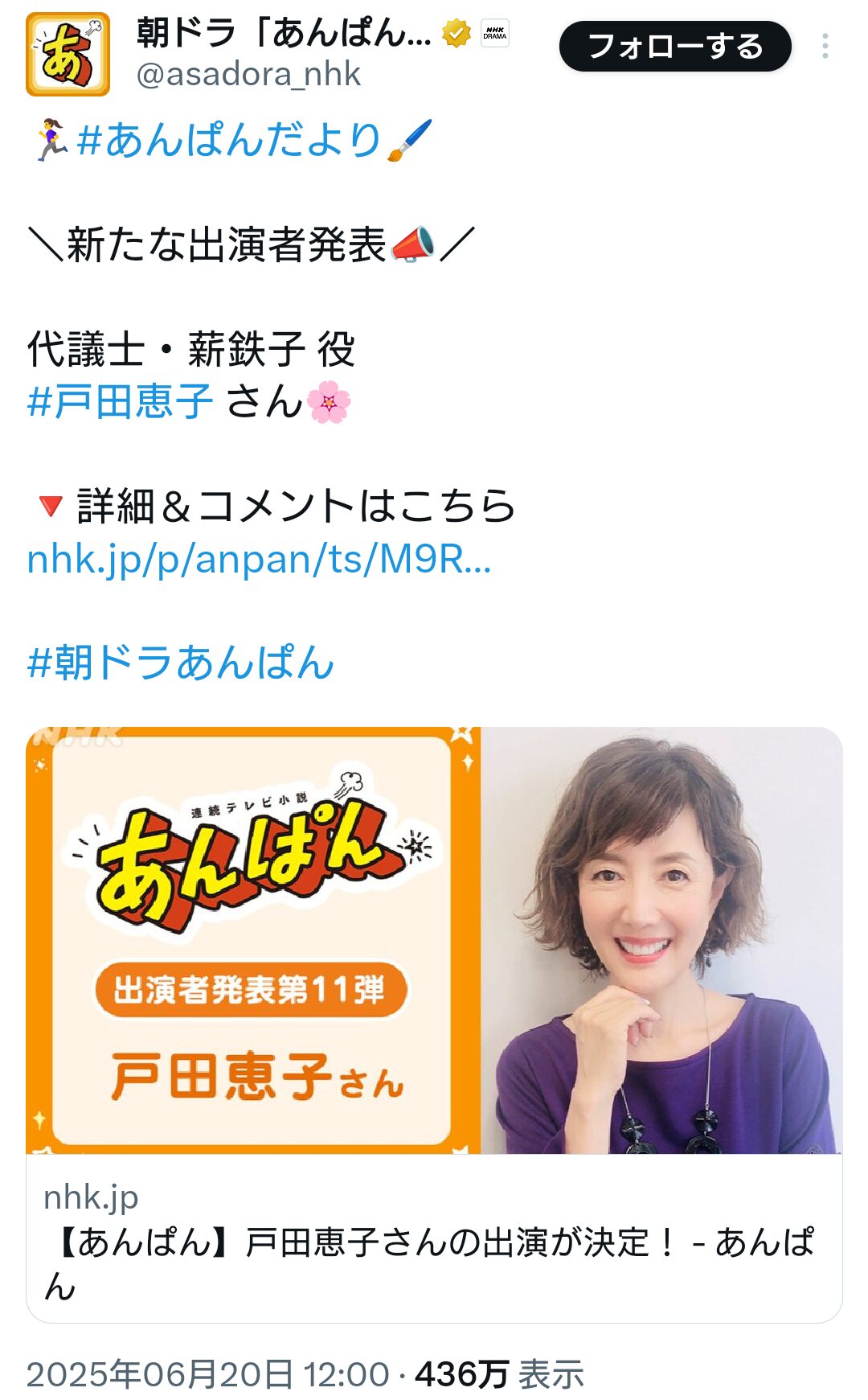Open the #戸田恵子 hashtag
Image resolution: width=868 pixels, height=1400 pixels.
pyautogui.click(x=121, y=401)
